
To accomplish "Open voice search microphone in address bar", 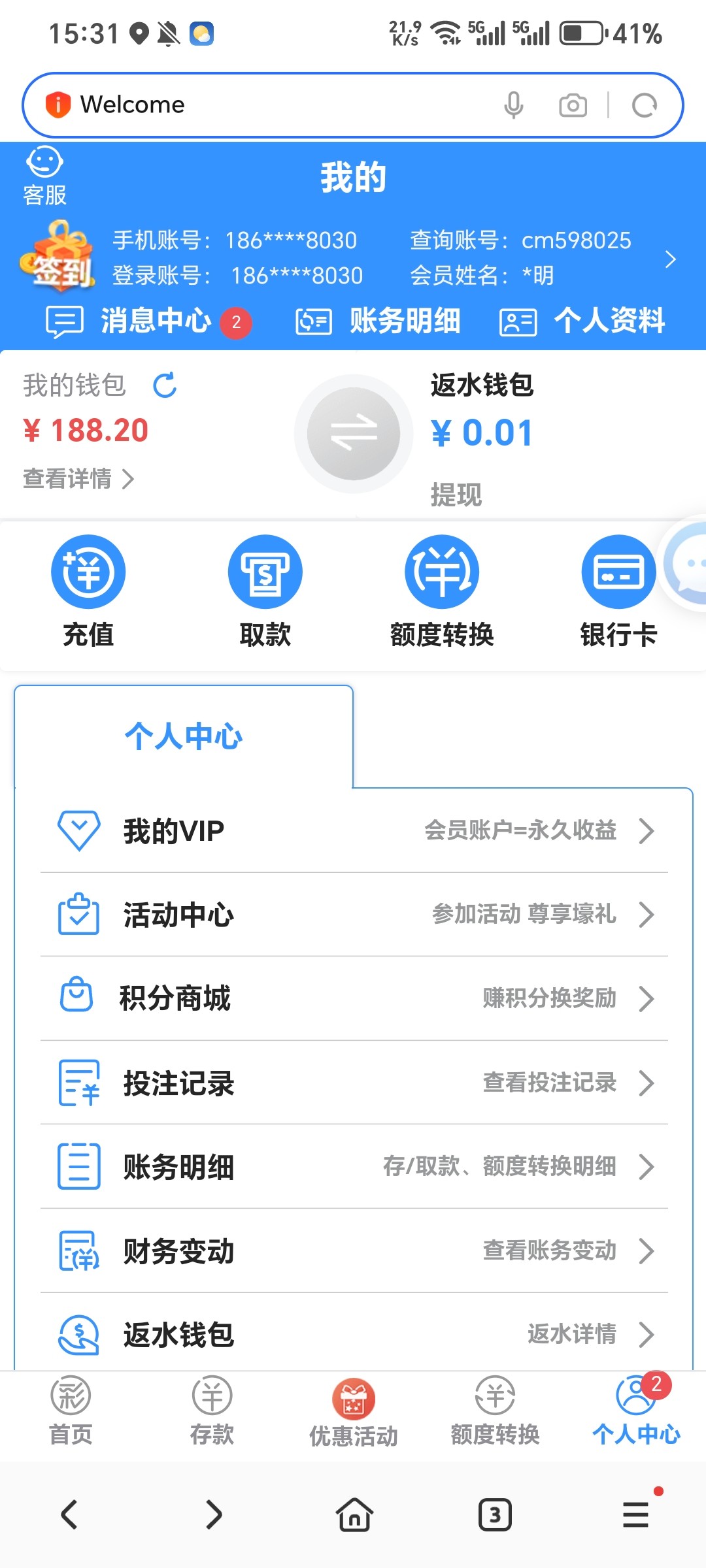I will [515, 105].
